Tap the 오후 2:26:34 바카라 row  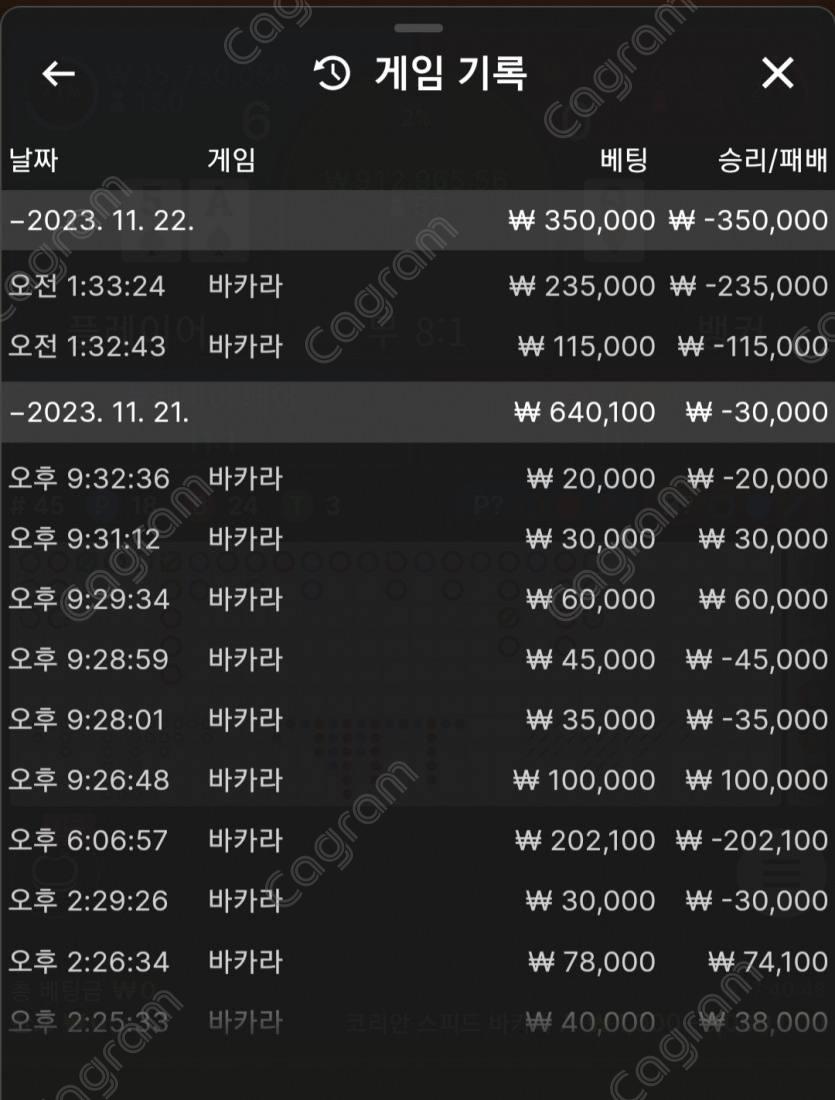coord(417,961)
